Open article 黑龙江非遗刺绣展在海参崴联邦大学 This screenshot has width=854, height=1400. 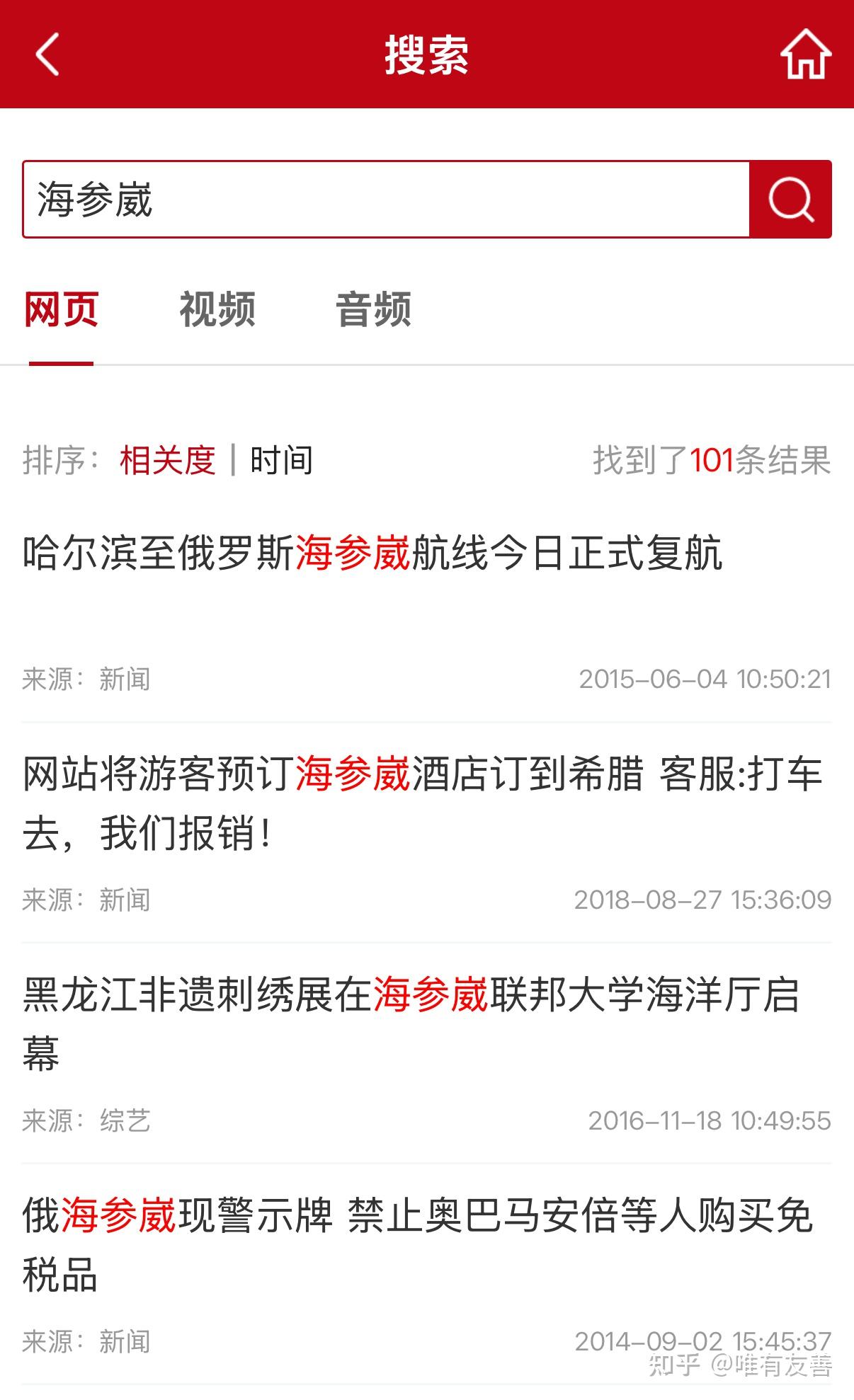pos(411,1023)
